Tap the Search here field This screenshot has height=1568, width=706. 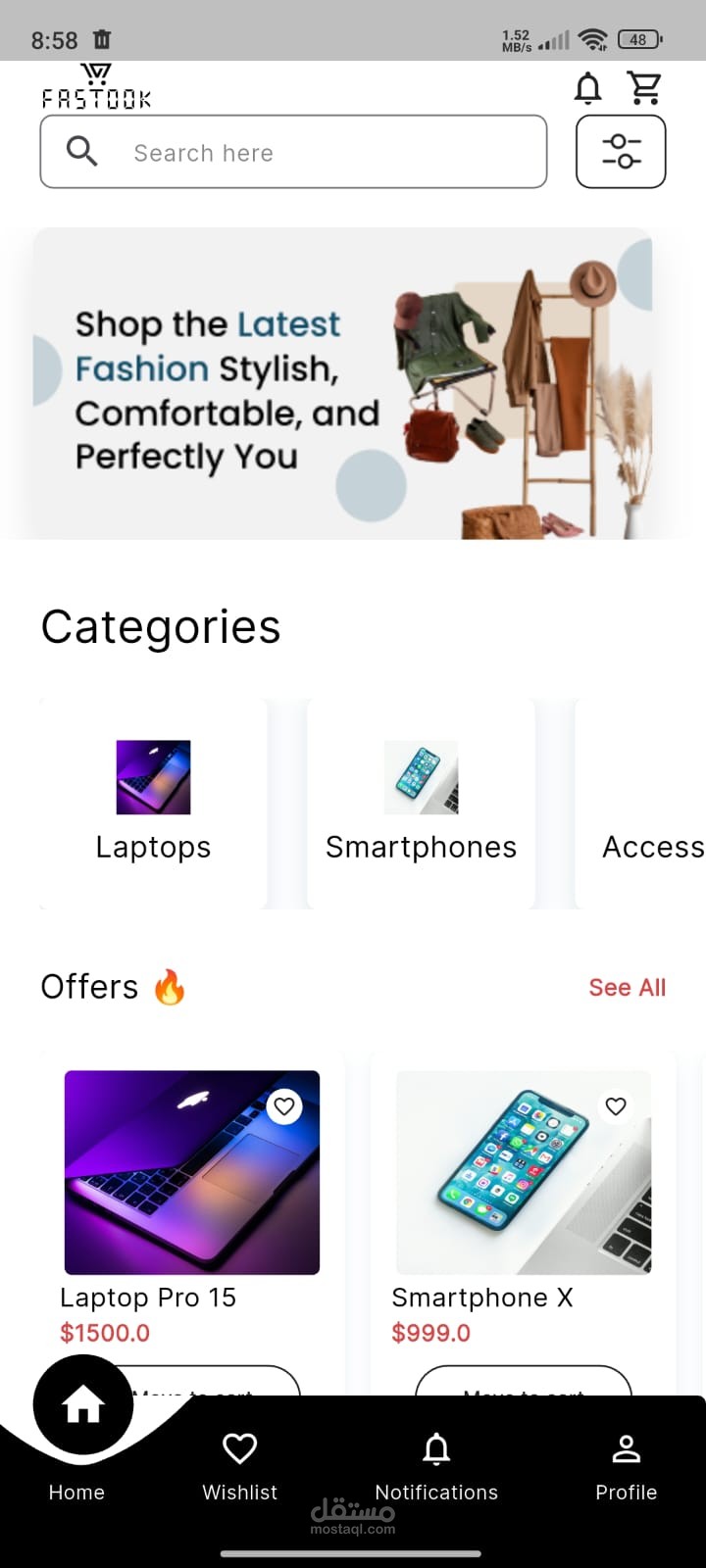(294, 152)
